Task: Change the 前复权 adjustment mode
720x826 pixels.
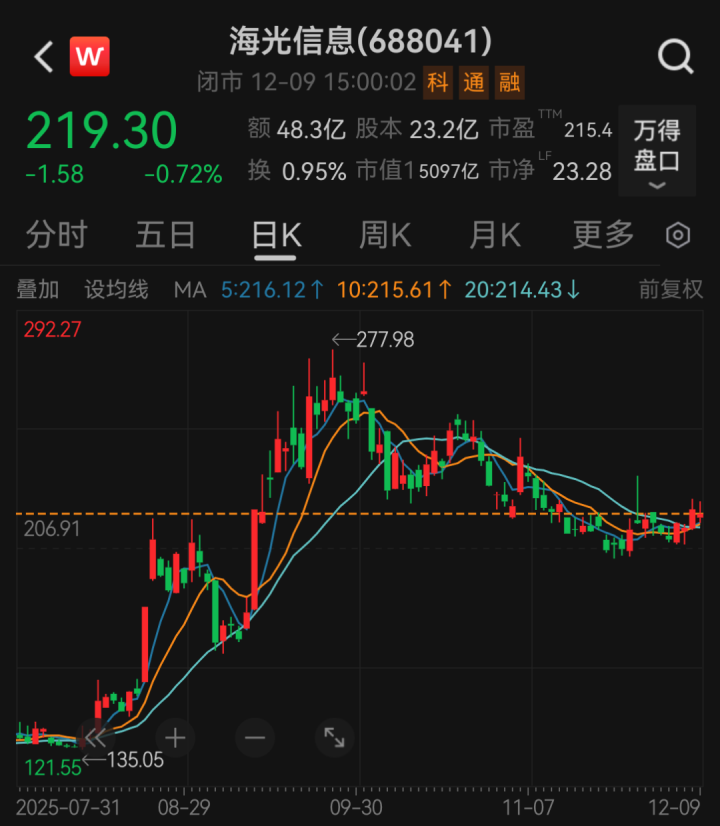Action: (670, 290)
